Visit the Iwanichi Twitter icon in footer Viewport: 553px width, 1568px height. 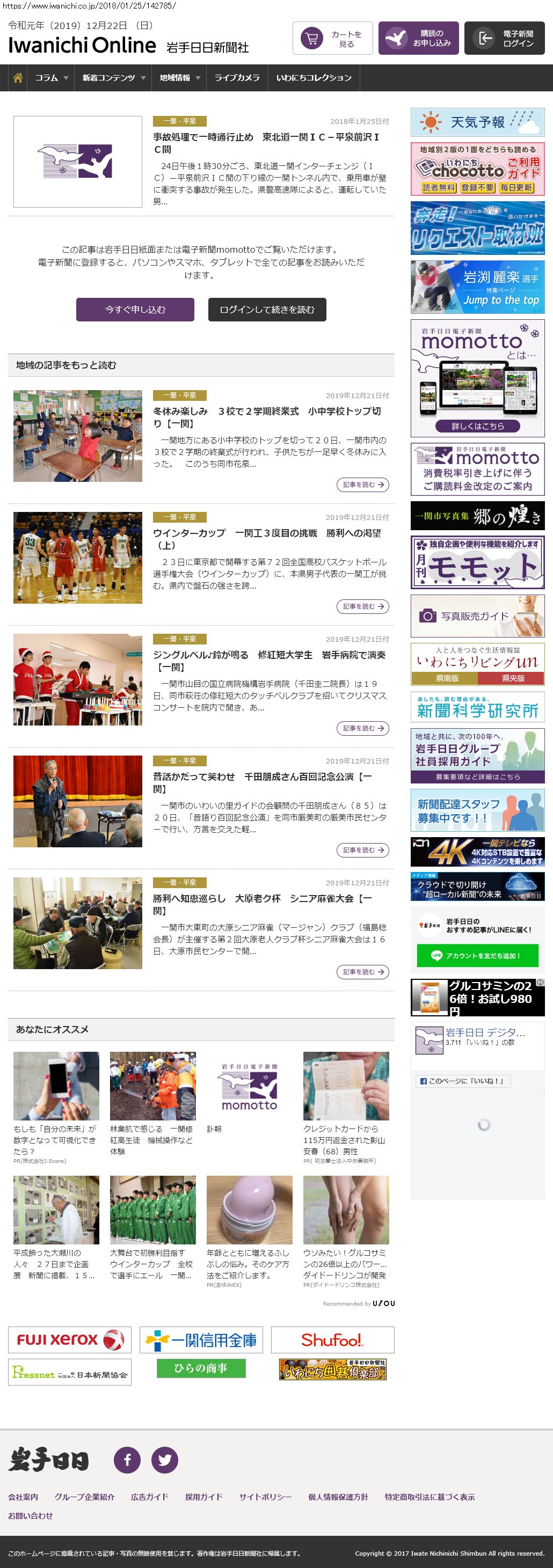164,1460
